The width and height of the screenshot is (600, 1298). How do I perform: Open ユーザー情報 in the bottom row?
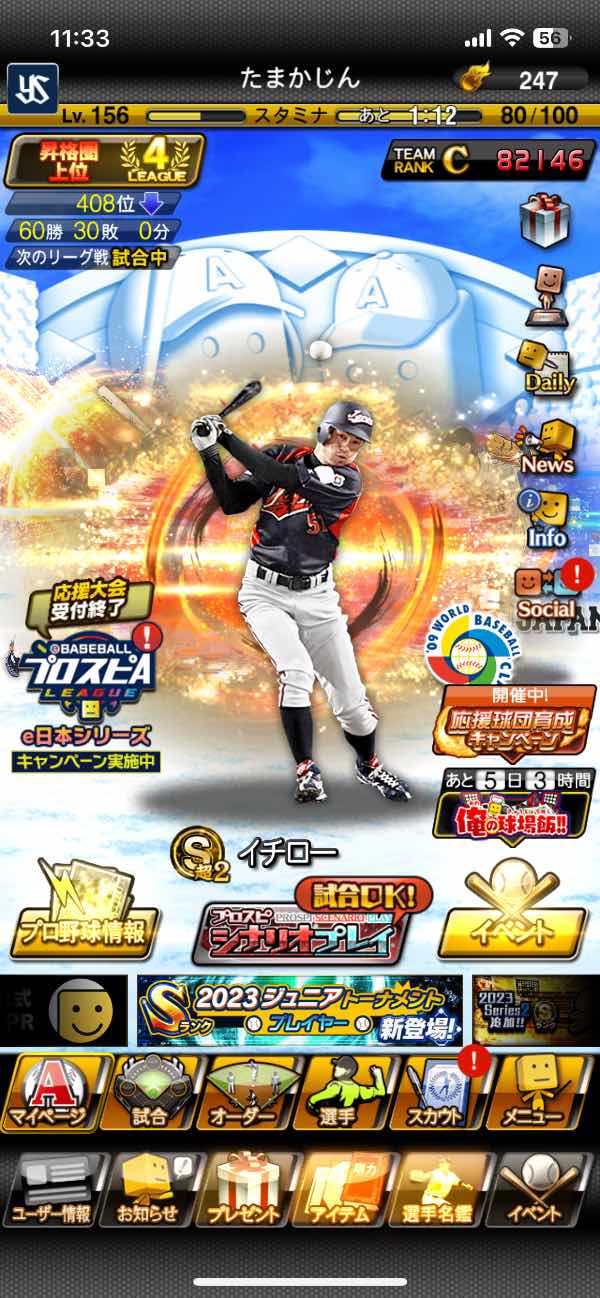coord(52,1192)
